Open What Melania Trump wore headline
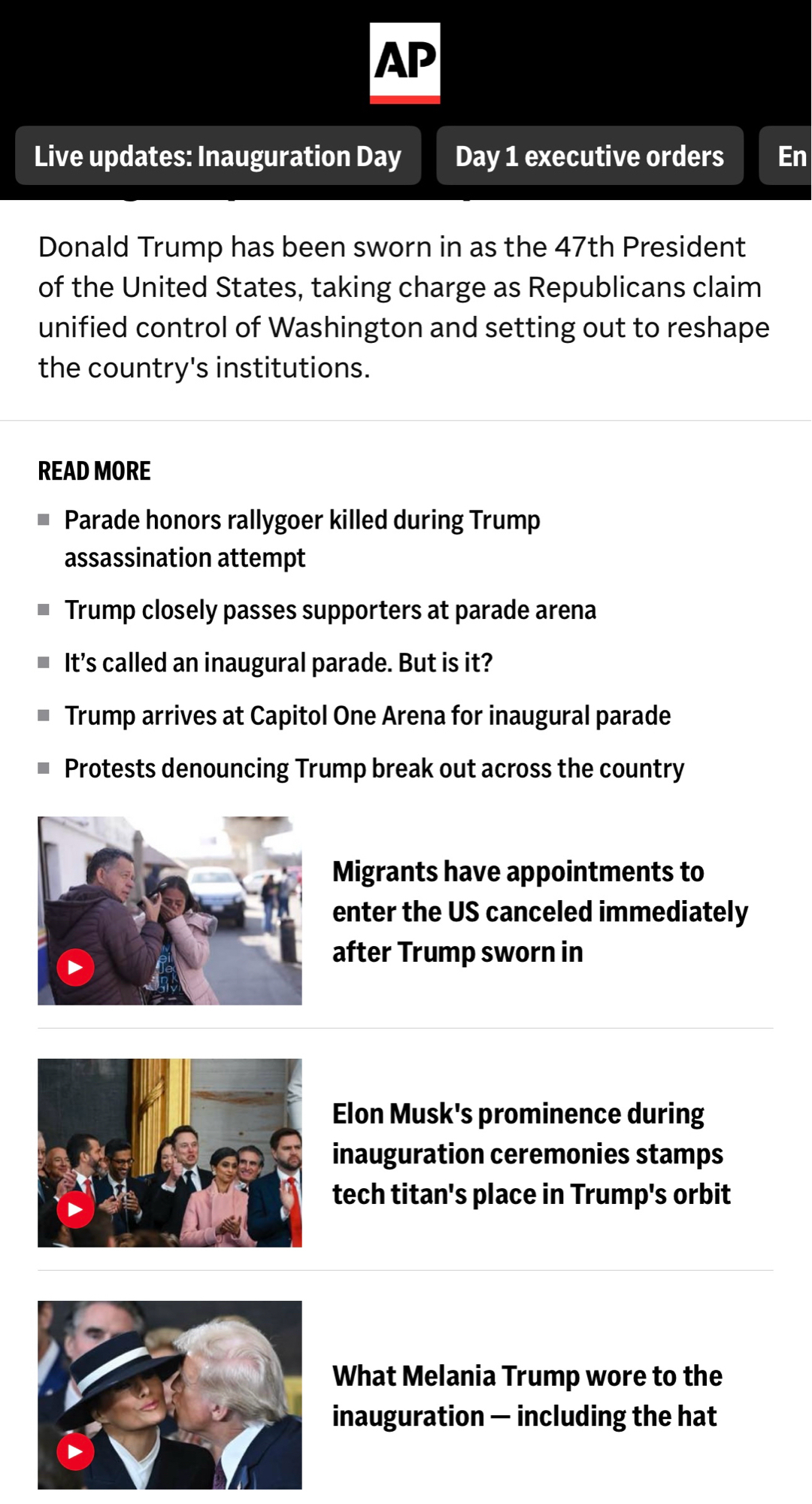Viewport: 812px width, 1504px height. click(526, 1396)
